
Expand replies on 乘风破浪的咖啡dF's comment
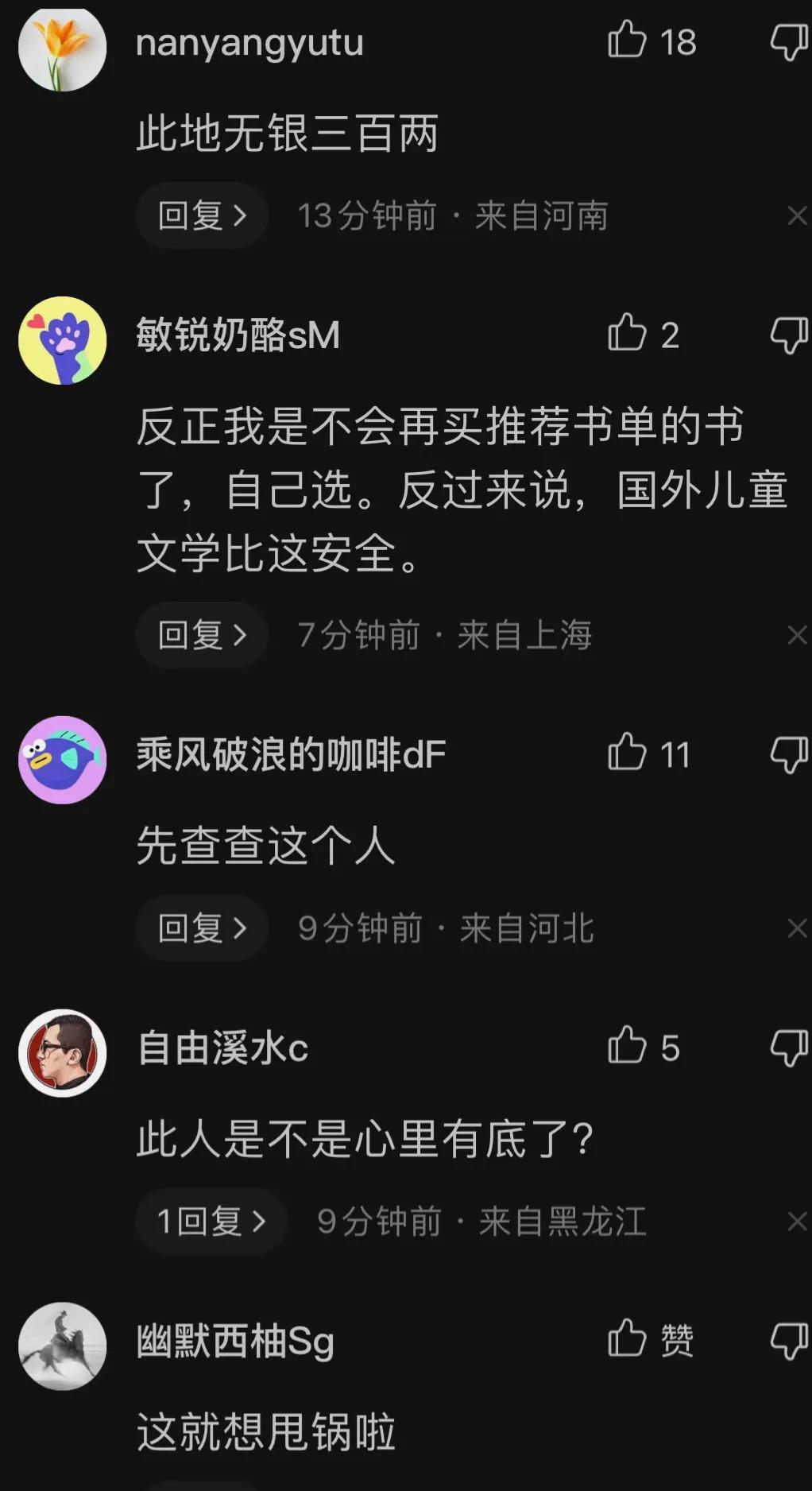[x=202, y=928]
